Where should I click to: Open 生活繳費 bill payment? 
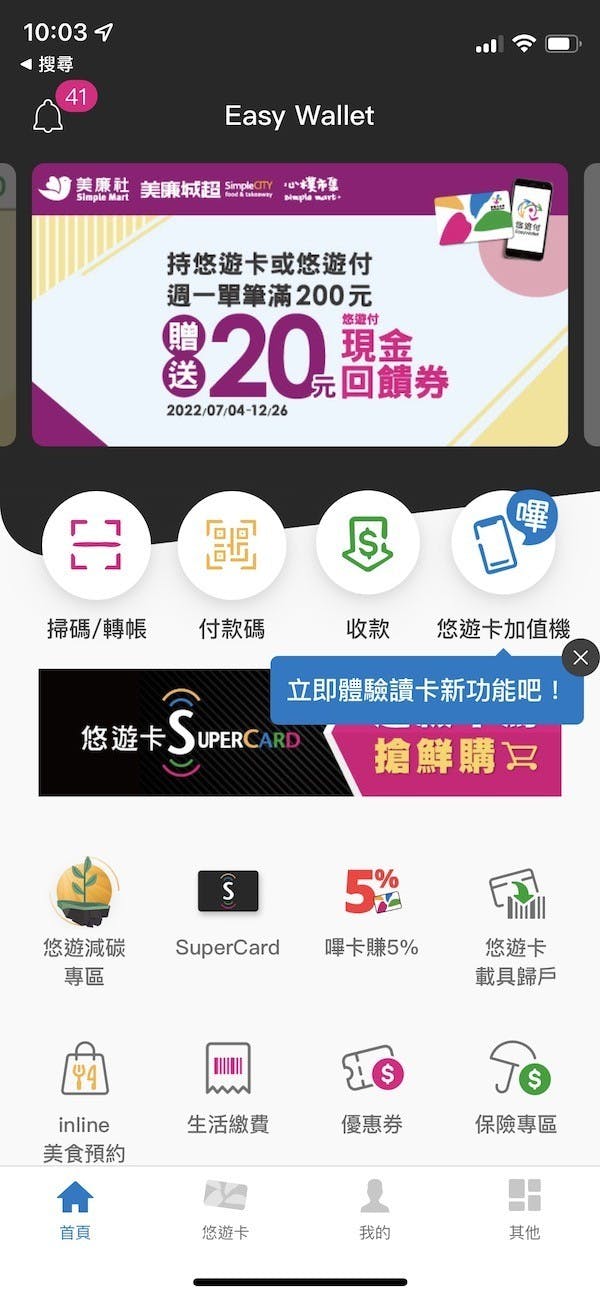[x=228, y=1088]
